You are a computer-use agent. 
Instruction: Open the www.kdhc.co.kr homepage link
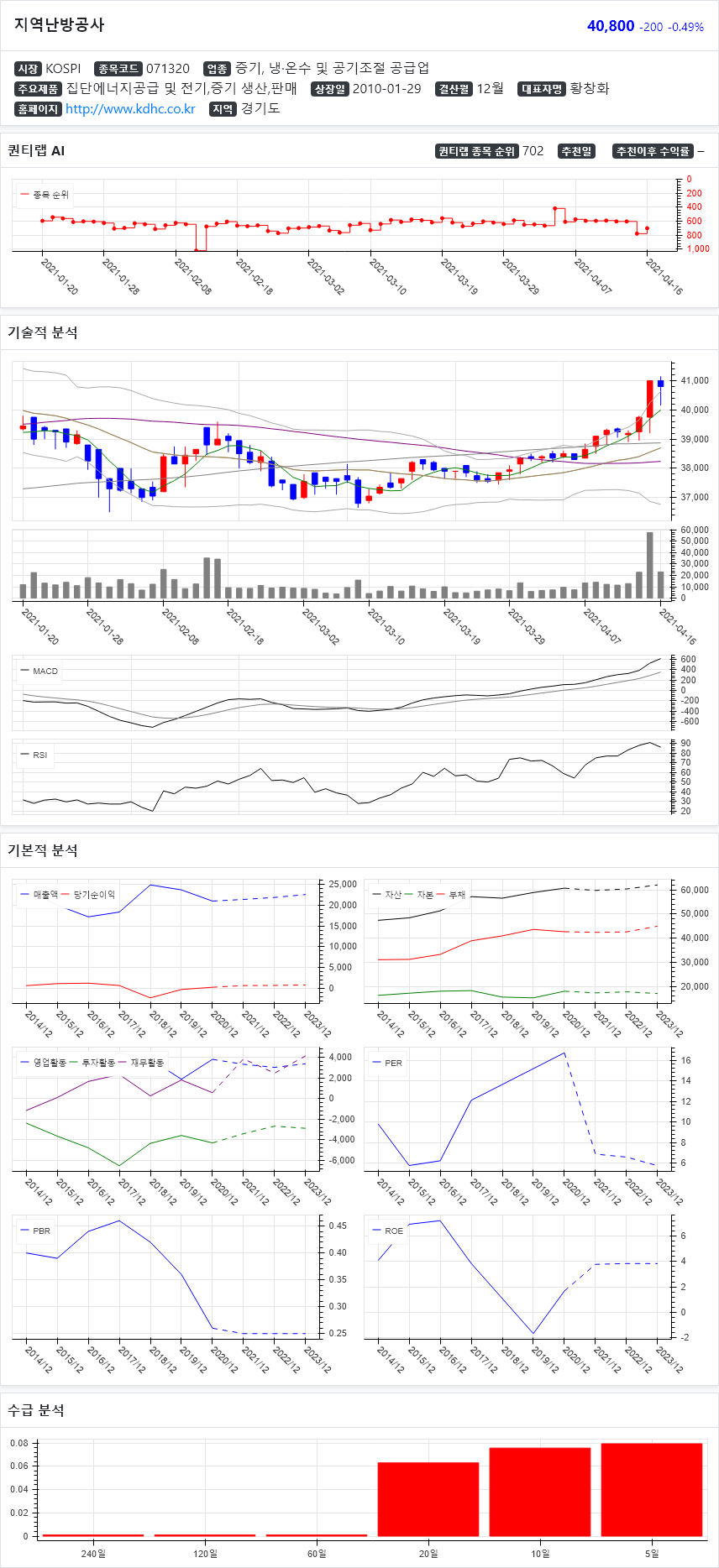[130, 109]
